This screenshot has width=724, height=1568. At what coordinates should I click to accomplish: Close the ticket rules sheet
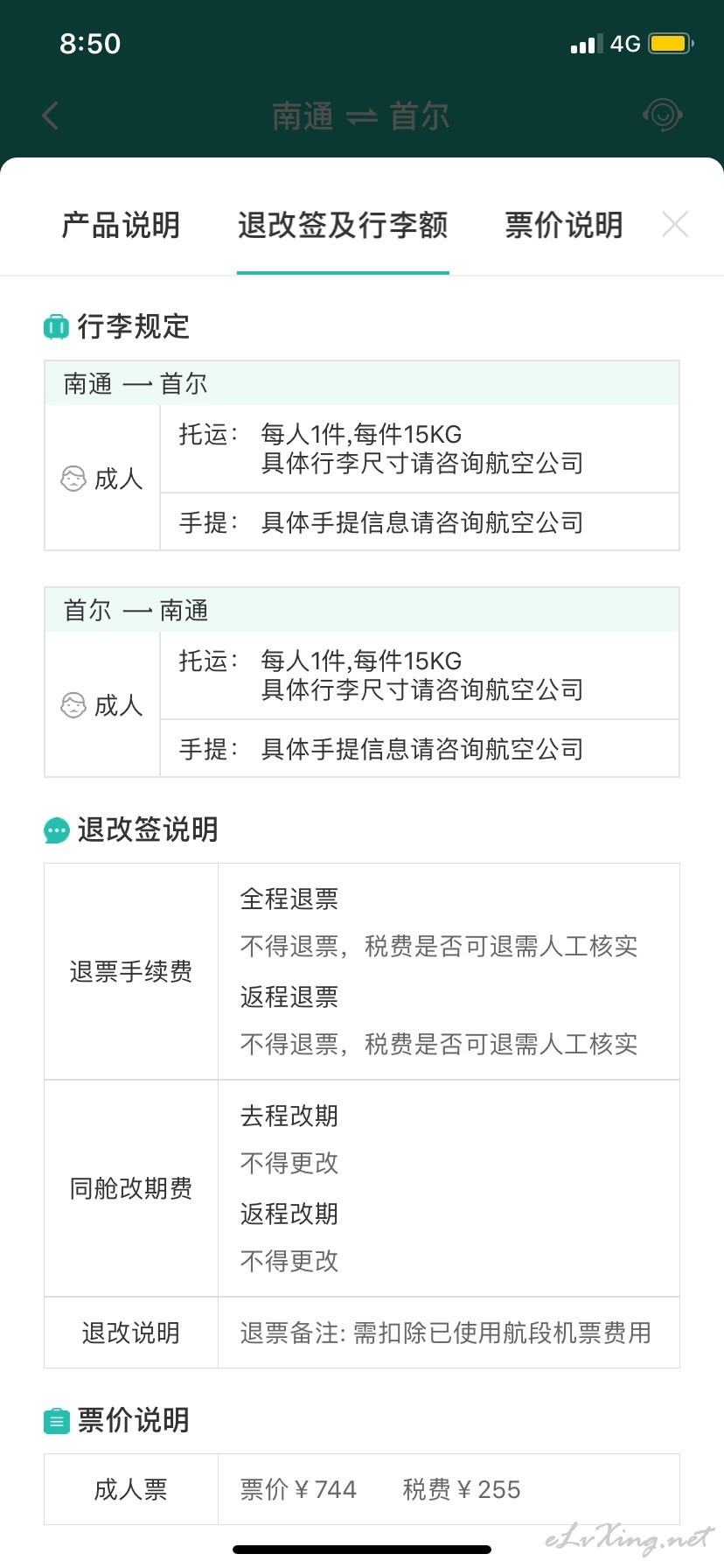[675, 225]
